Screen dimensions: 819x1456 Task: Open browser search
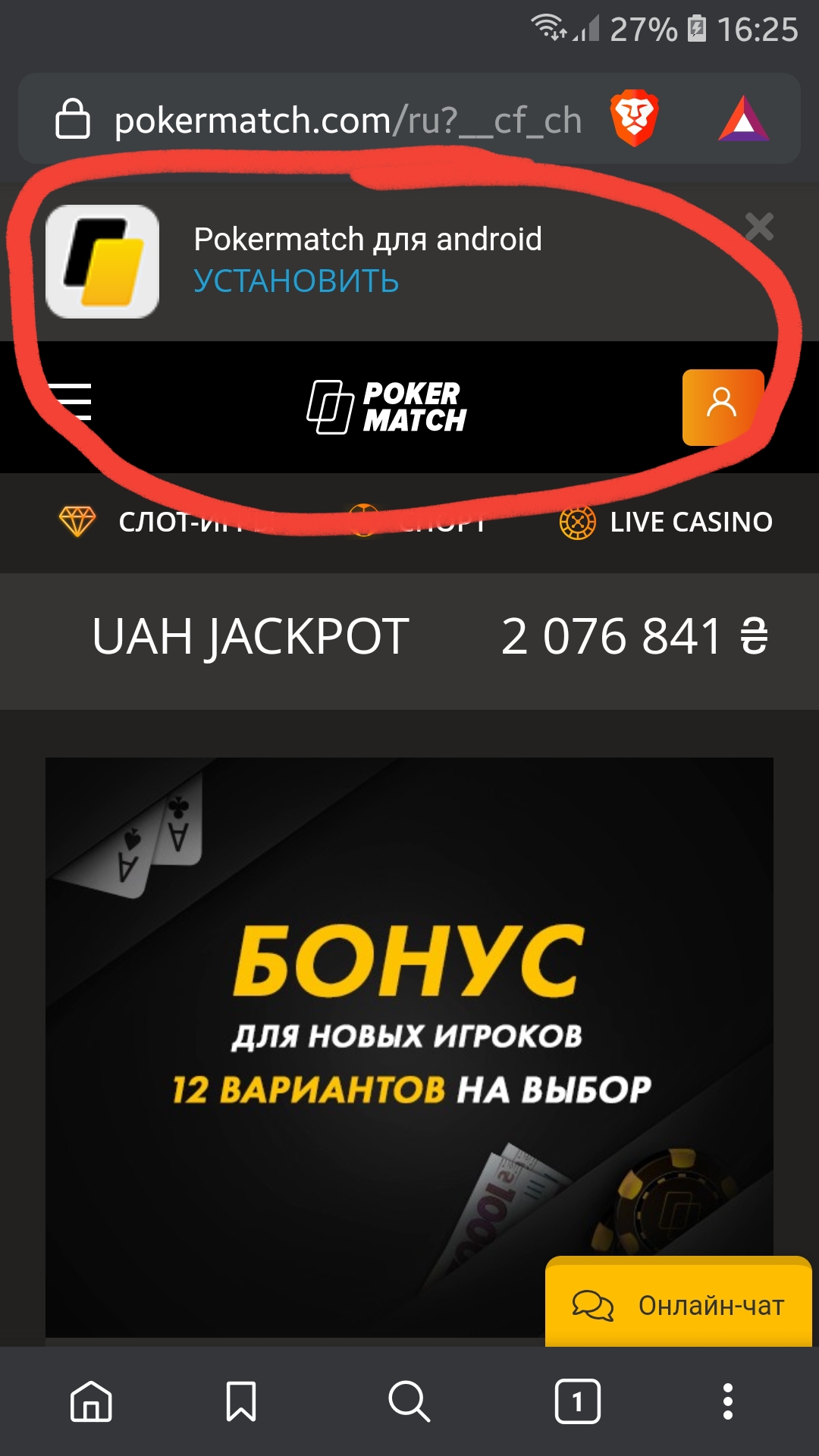click(x=409, y=1401)
